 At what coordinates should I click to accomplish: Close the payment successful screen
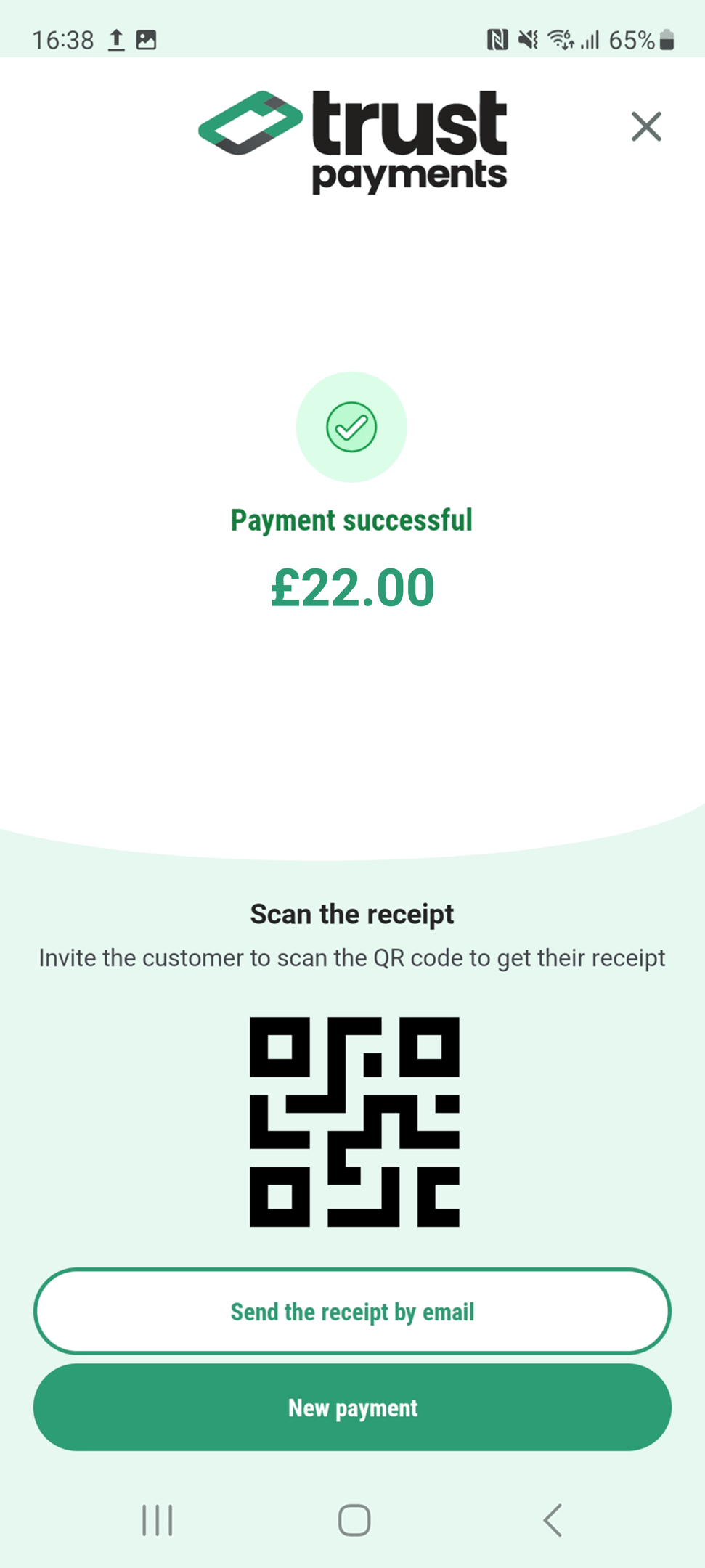[645, 126]
